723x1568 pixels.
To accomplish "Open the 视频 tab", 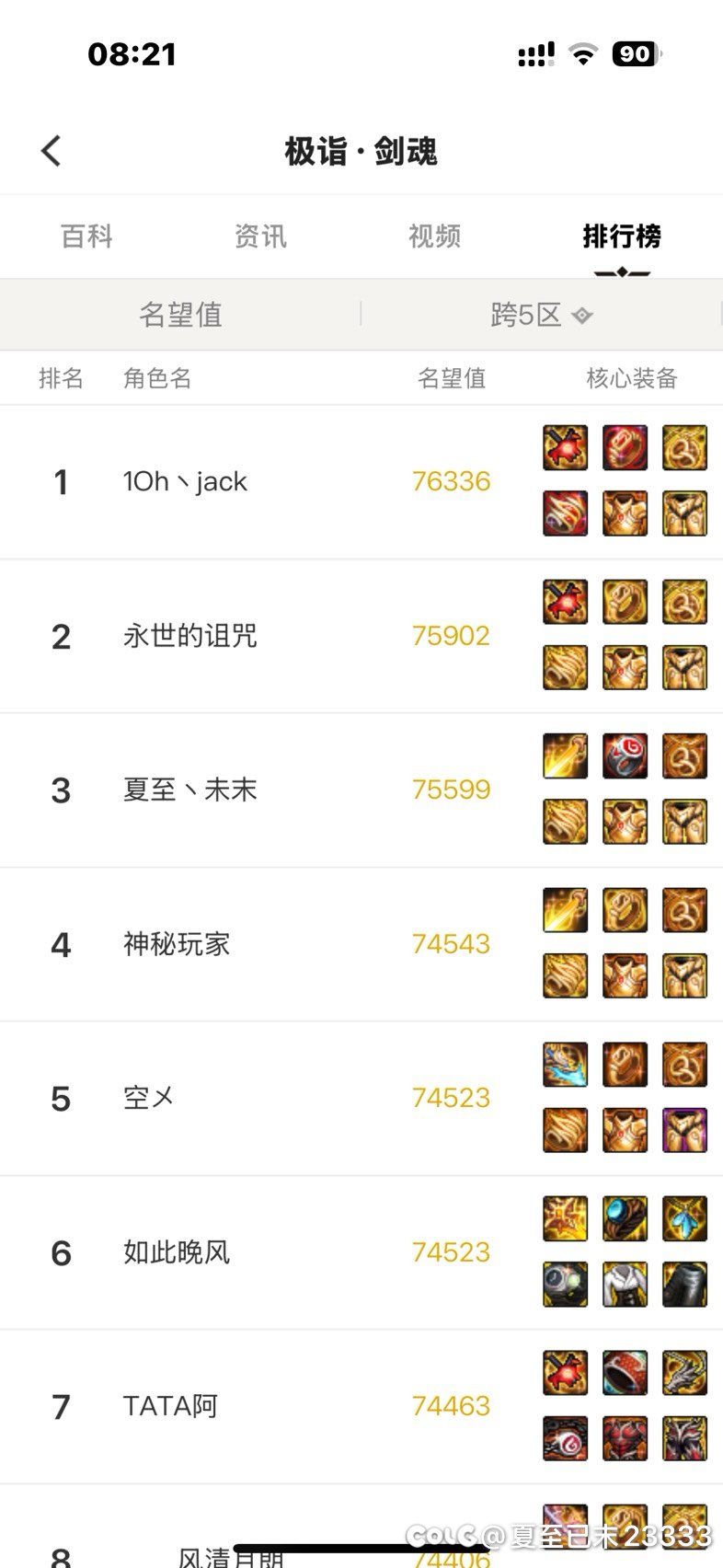I will click(x=434, y=236).
